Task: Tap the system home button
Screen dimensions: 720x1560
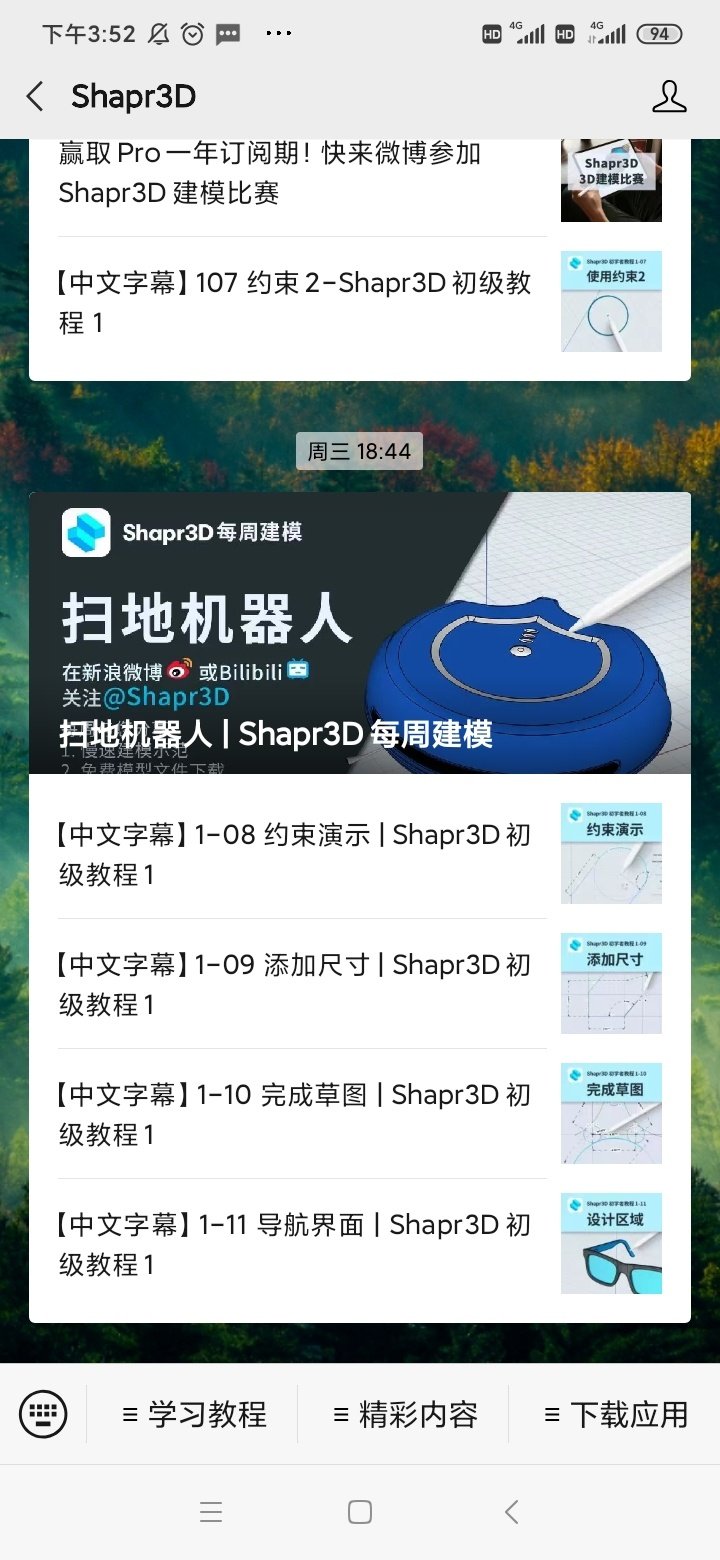Action: tap(360, 1512)
